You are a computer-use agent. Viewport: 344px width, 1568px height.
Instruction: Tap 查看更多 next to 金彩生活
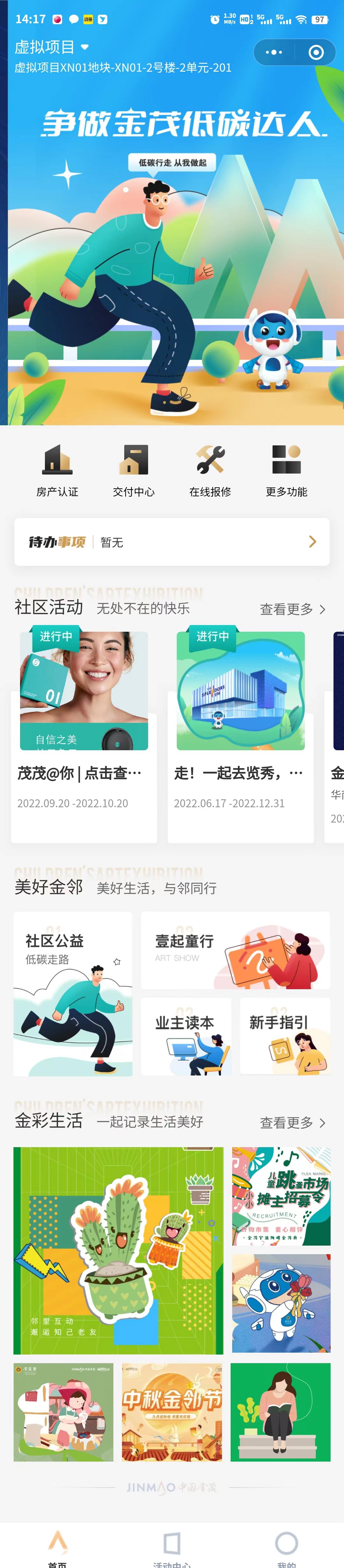click(292, 1122)
